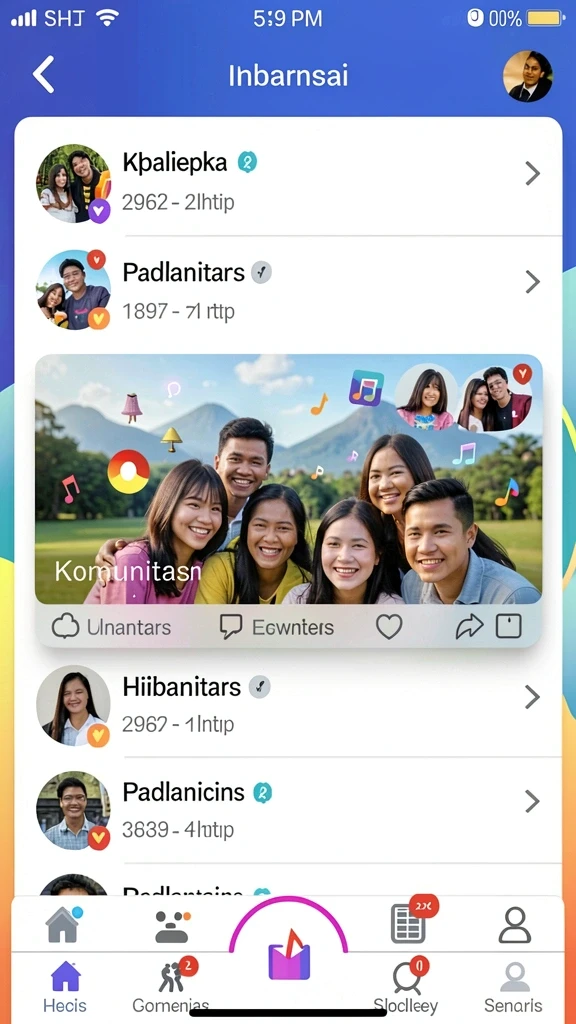Open the Kpaliepka row
The width and height of the screenshot is (576, 1024).
[288, 176]
